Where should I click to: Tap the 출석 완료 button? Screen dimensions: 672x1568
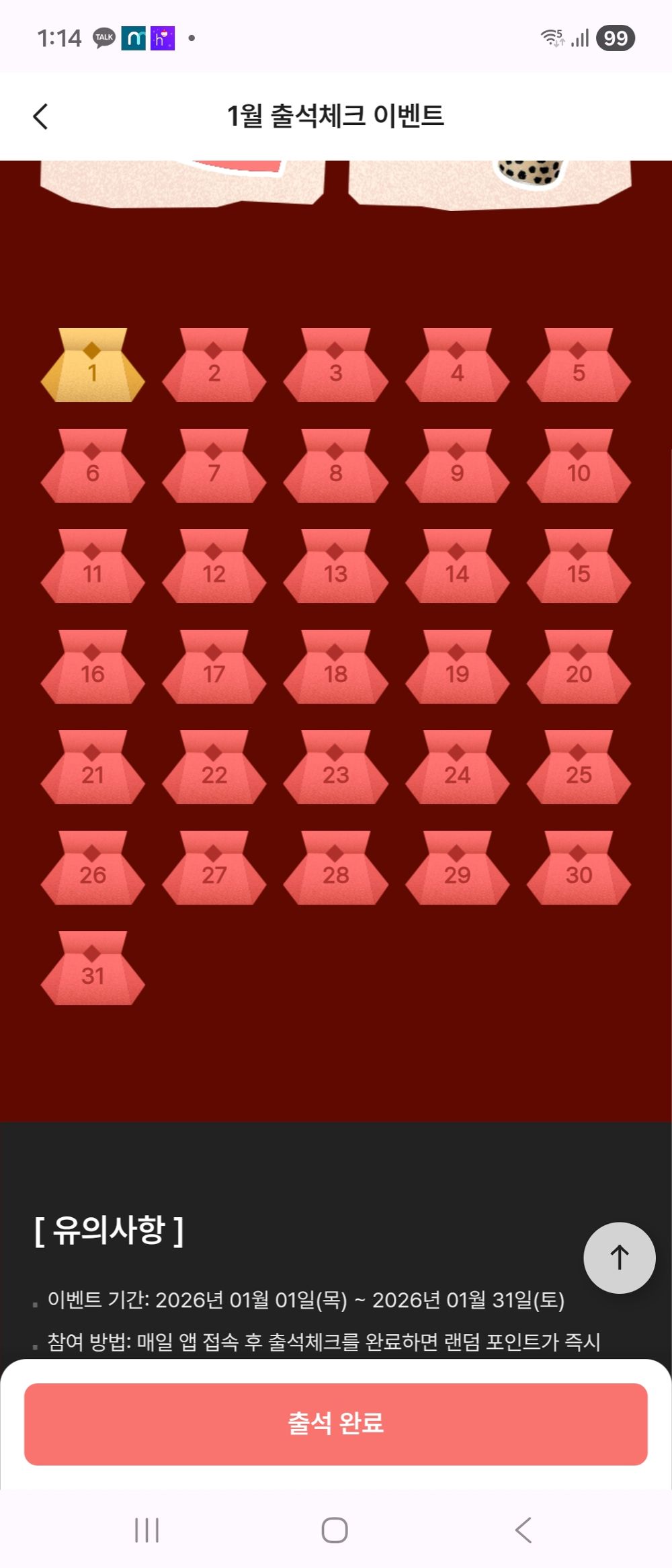coord(336,1423)
